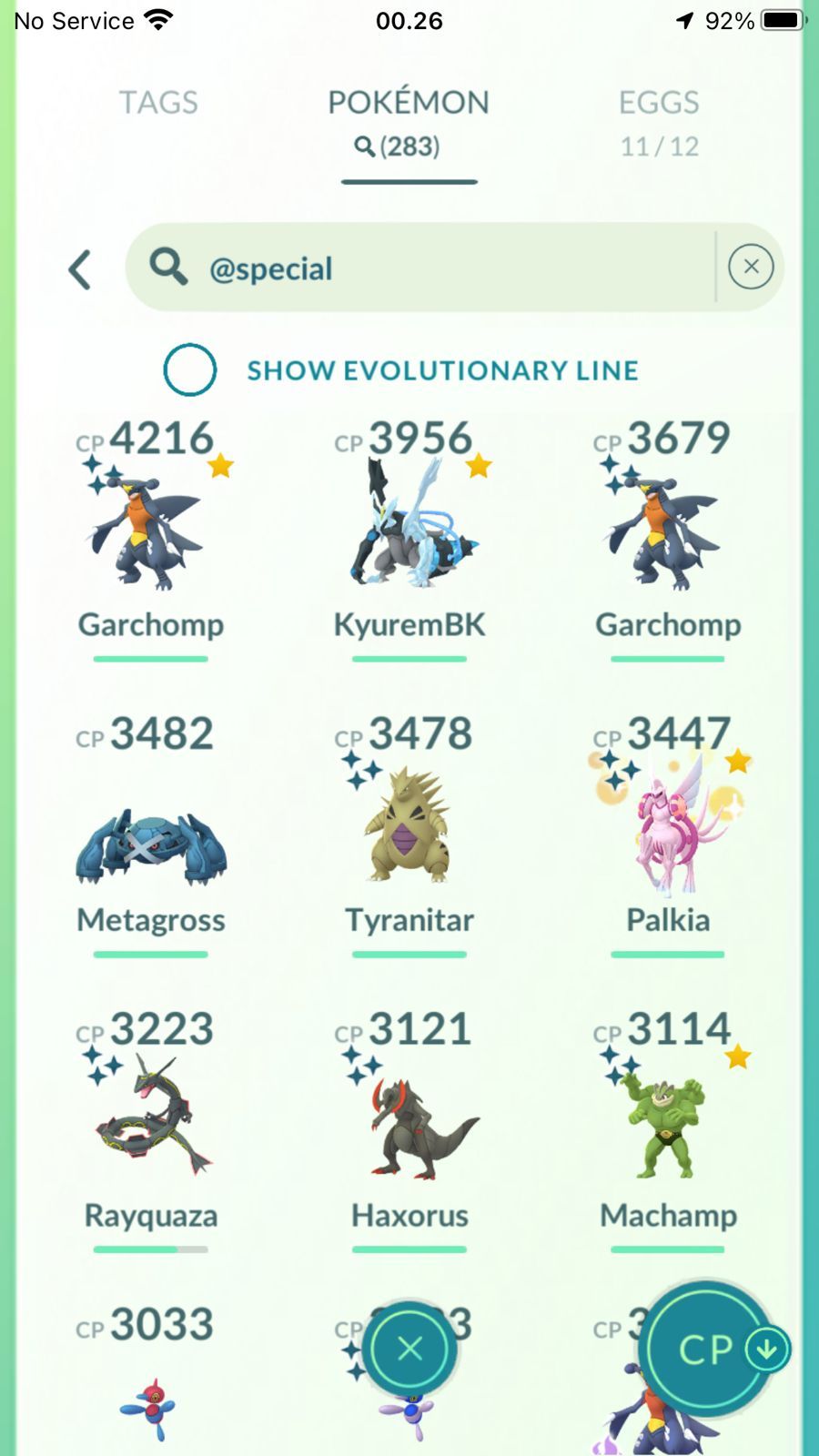Edit the @special search field
819x1456 pixels.
pyautogui.click(x=419, y=268)
